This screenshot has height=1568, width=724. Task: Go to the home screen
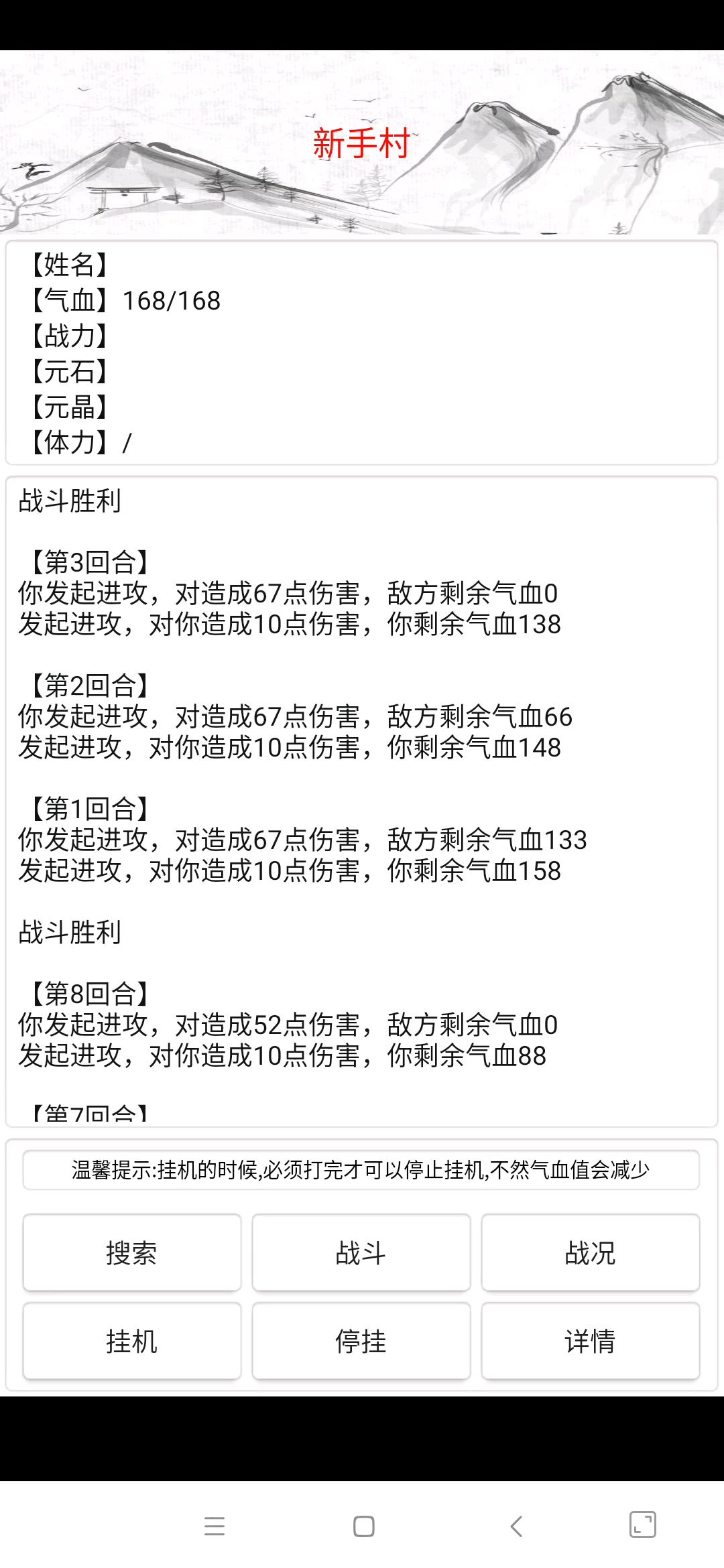[x=363, y=1526]
